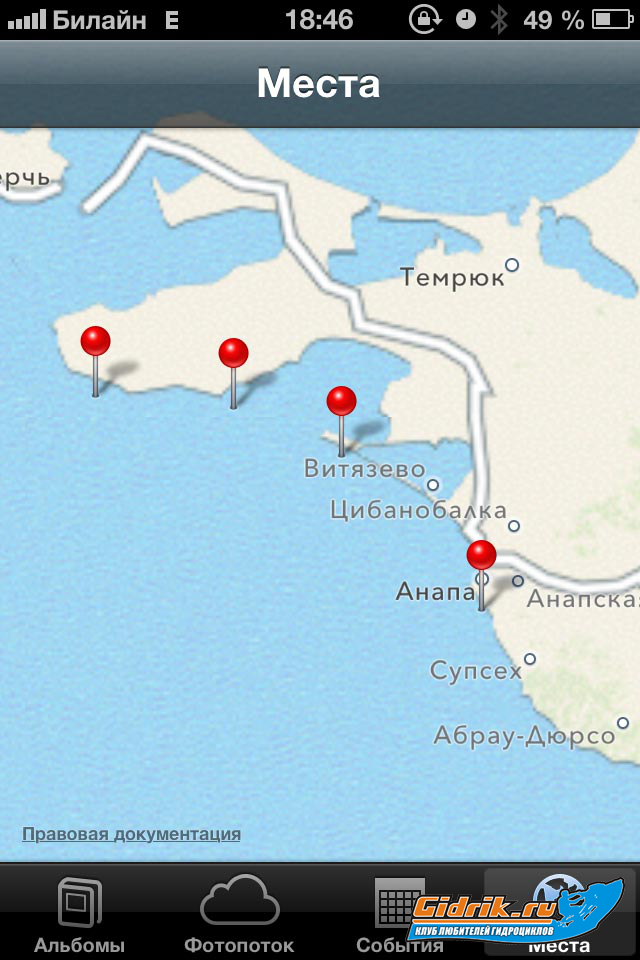The width and height of the screenshot is (640, 960).
Task: Select the red pin above Витязево
Action: coord(342,402)
